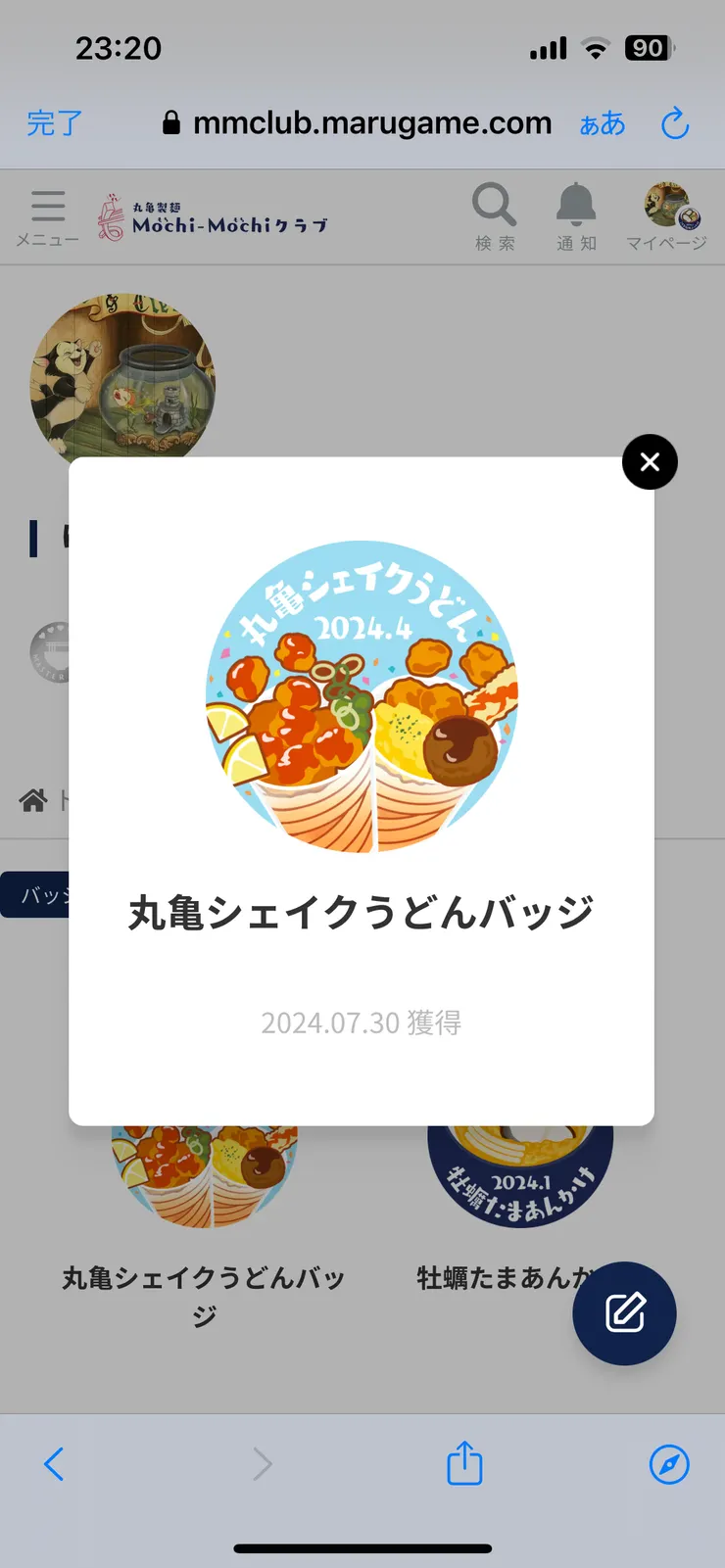Tap 完了 to dismiss the browser view
This screenshot has height=1568, width=725.
tap(54, 123)
